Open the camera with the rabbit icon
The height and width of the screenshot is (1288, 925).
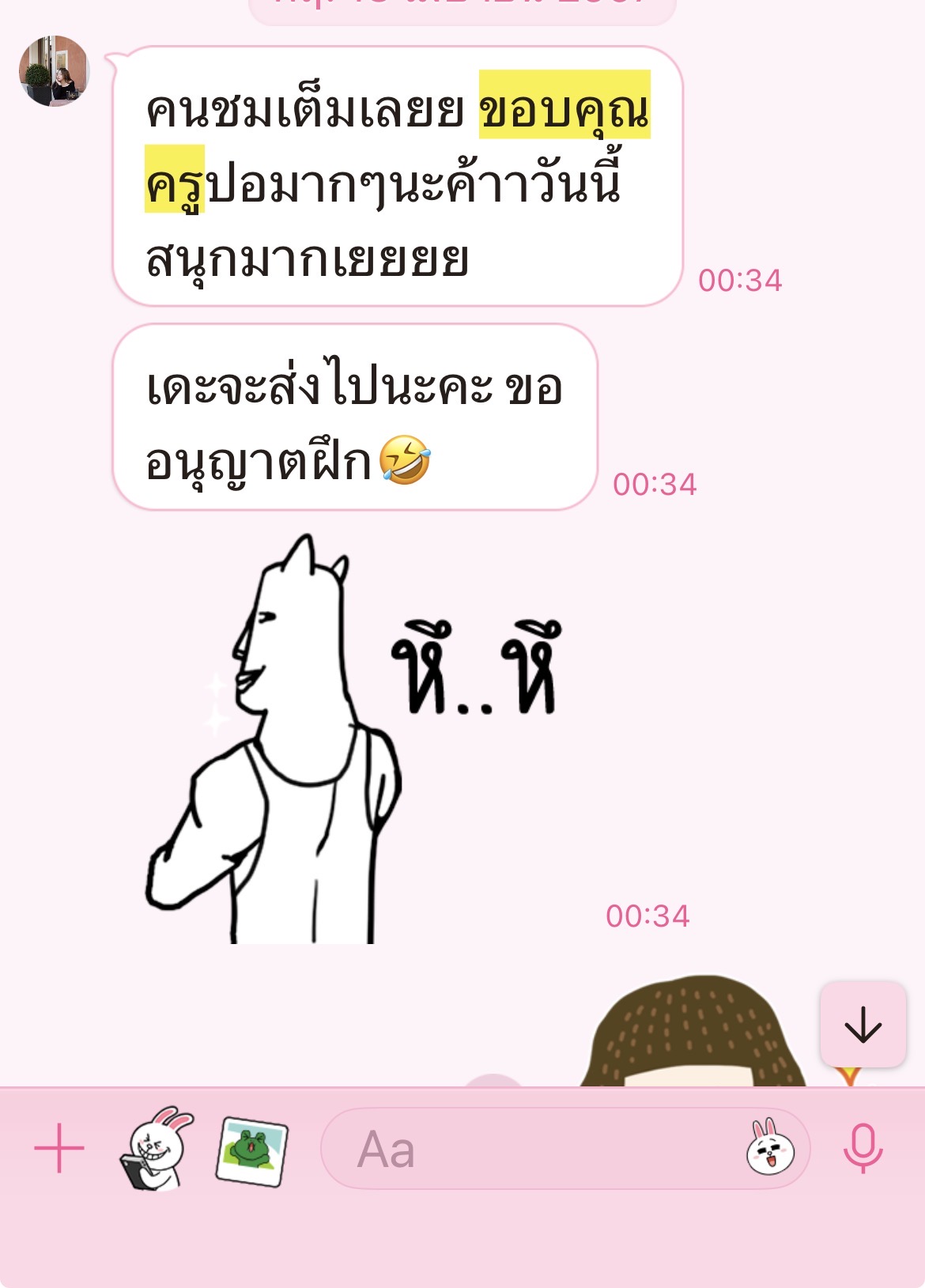[158, 1149]
